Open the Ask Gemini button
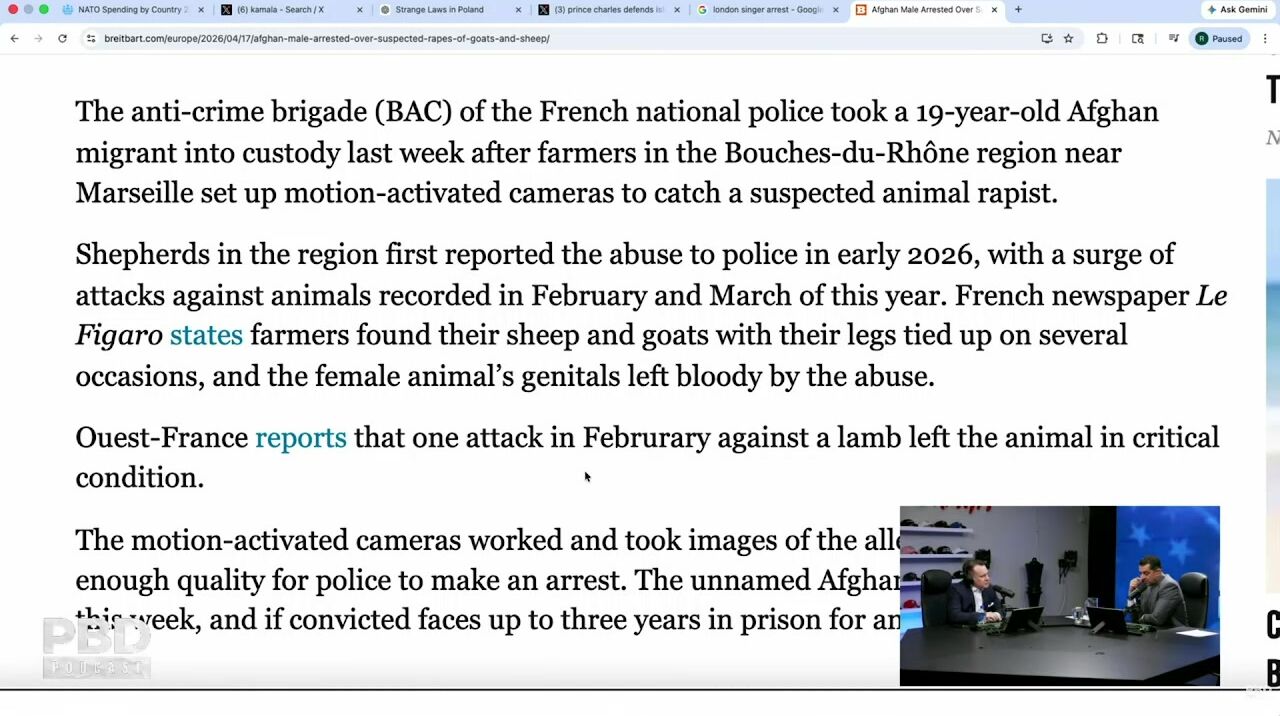Viewport: 1280px width, 716px height. point(1237,10)
